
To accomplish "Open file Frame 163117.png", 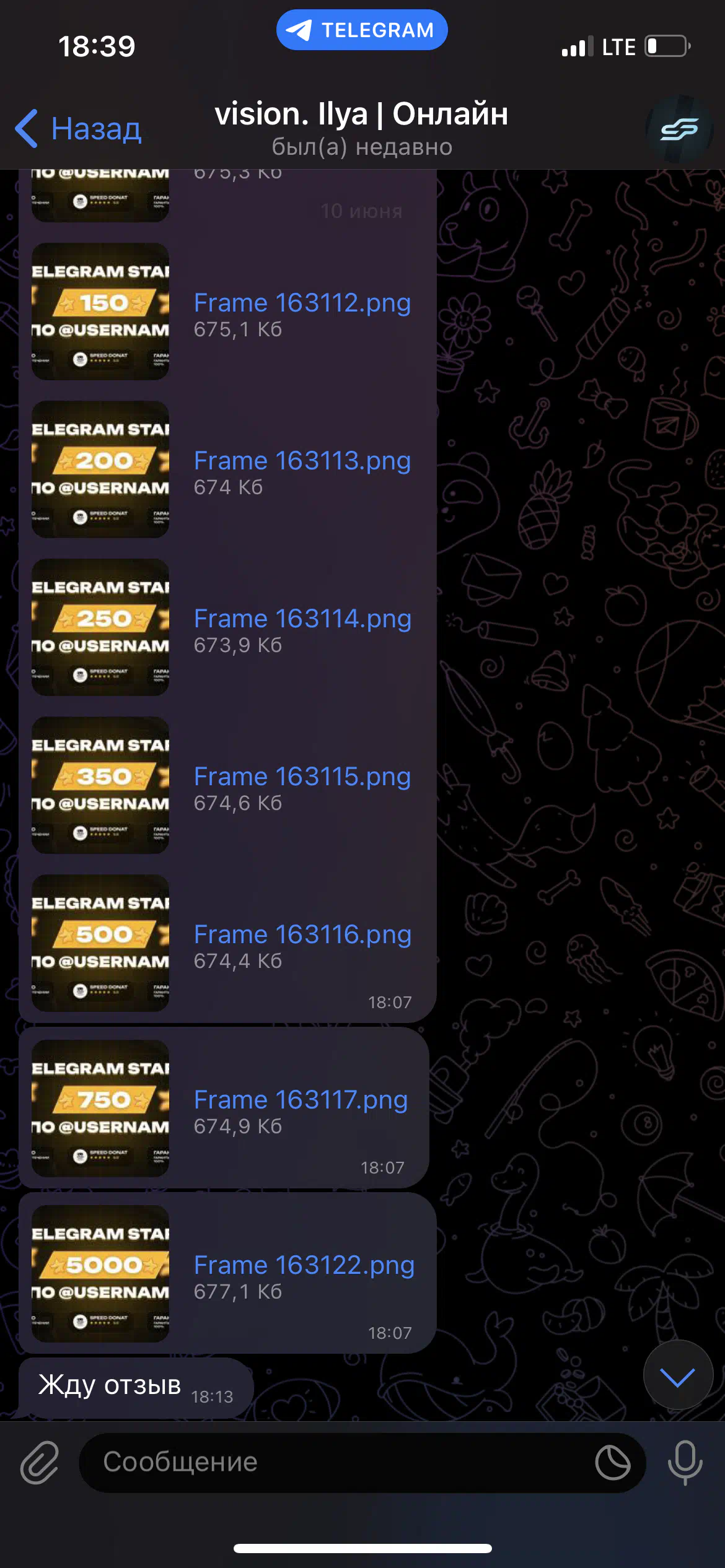I will (x=301, y=1100).
